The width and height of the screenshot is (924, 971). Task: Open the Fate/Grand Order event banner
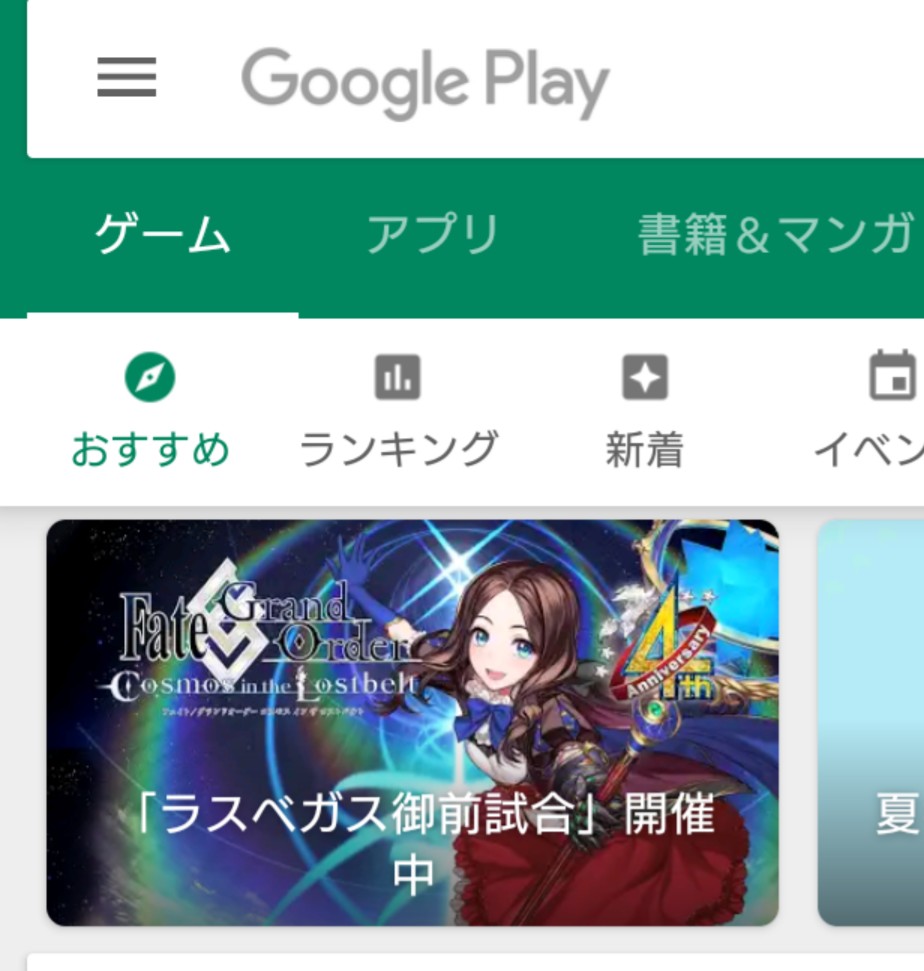412,722
